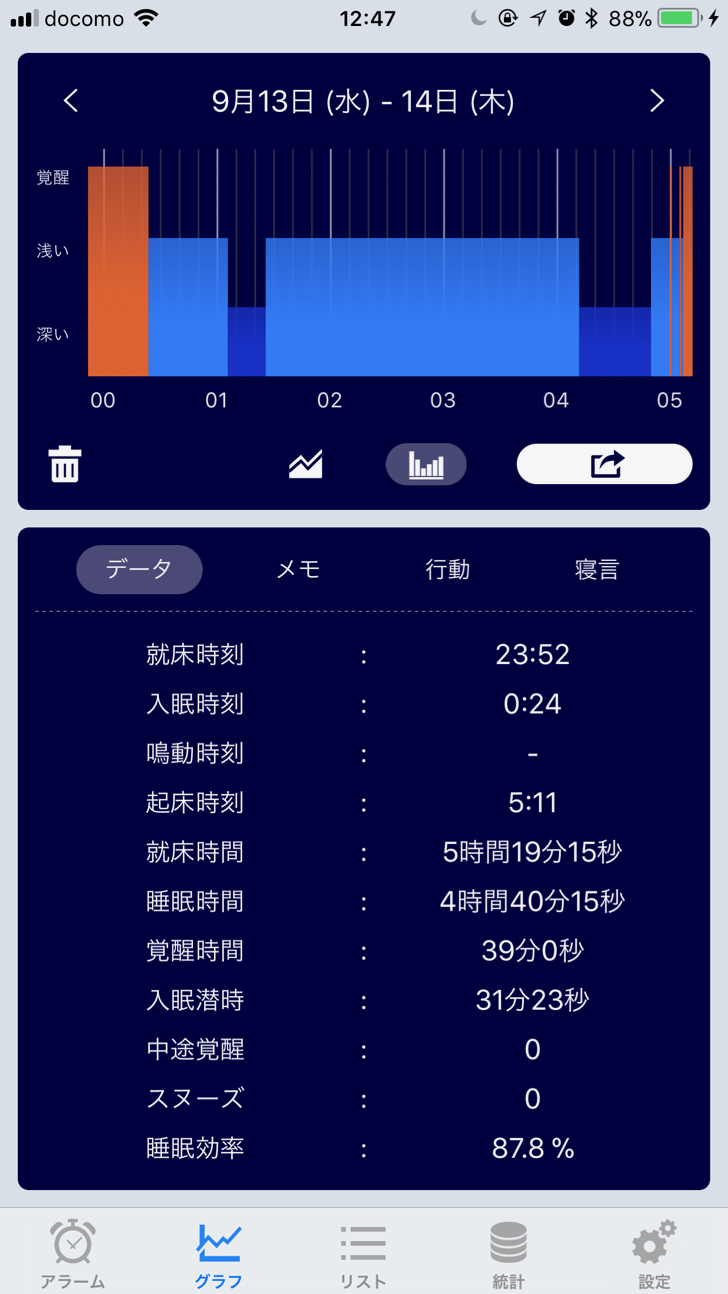Switch to the メモ tab
Screen dimensions: 728x1294
pos(298,569)
